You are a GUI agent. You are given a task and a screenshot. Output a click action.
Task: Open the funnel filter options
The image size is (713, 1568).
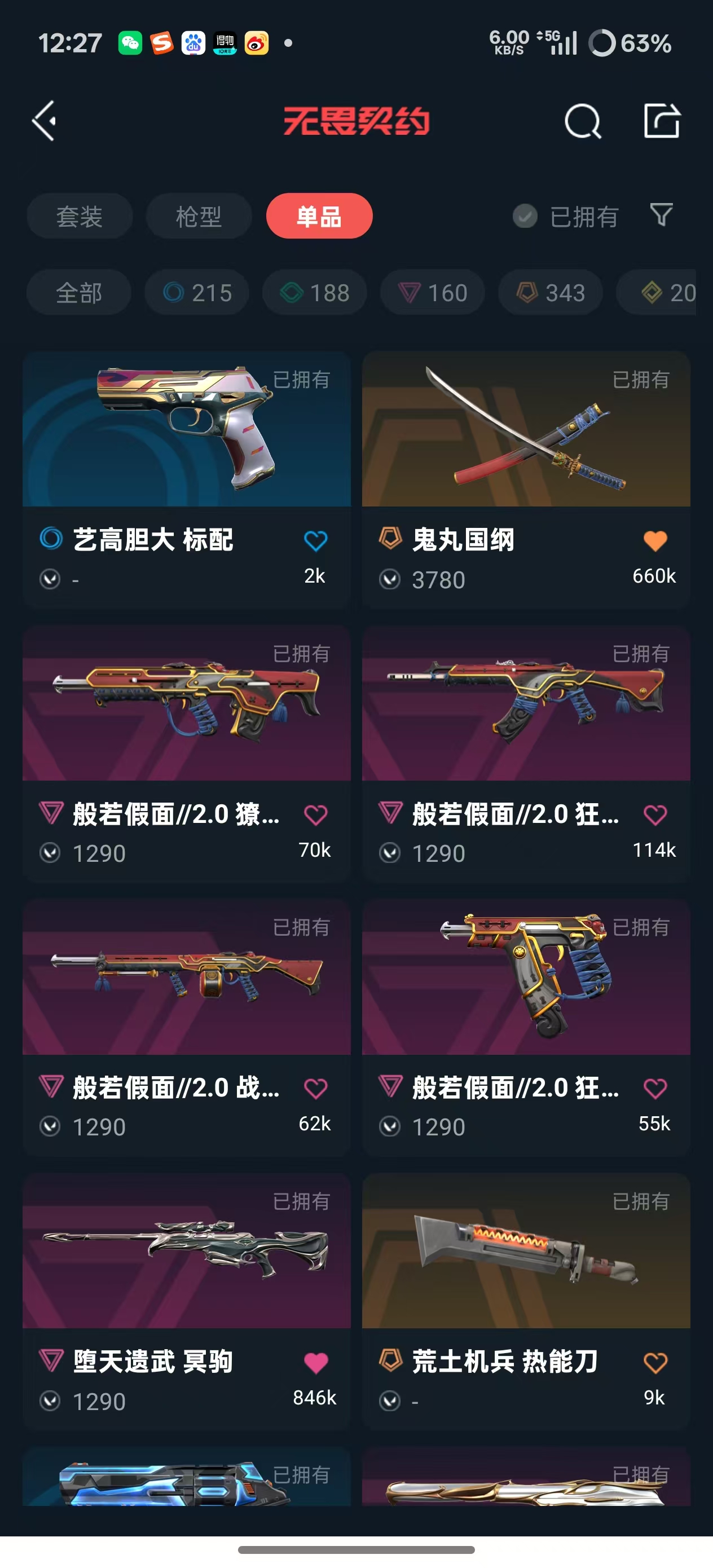(x=661, y=215)
